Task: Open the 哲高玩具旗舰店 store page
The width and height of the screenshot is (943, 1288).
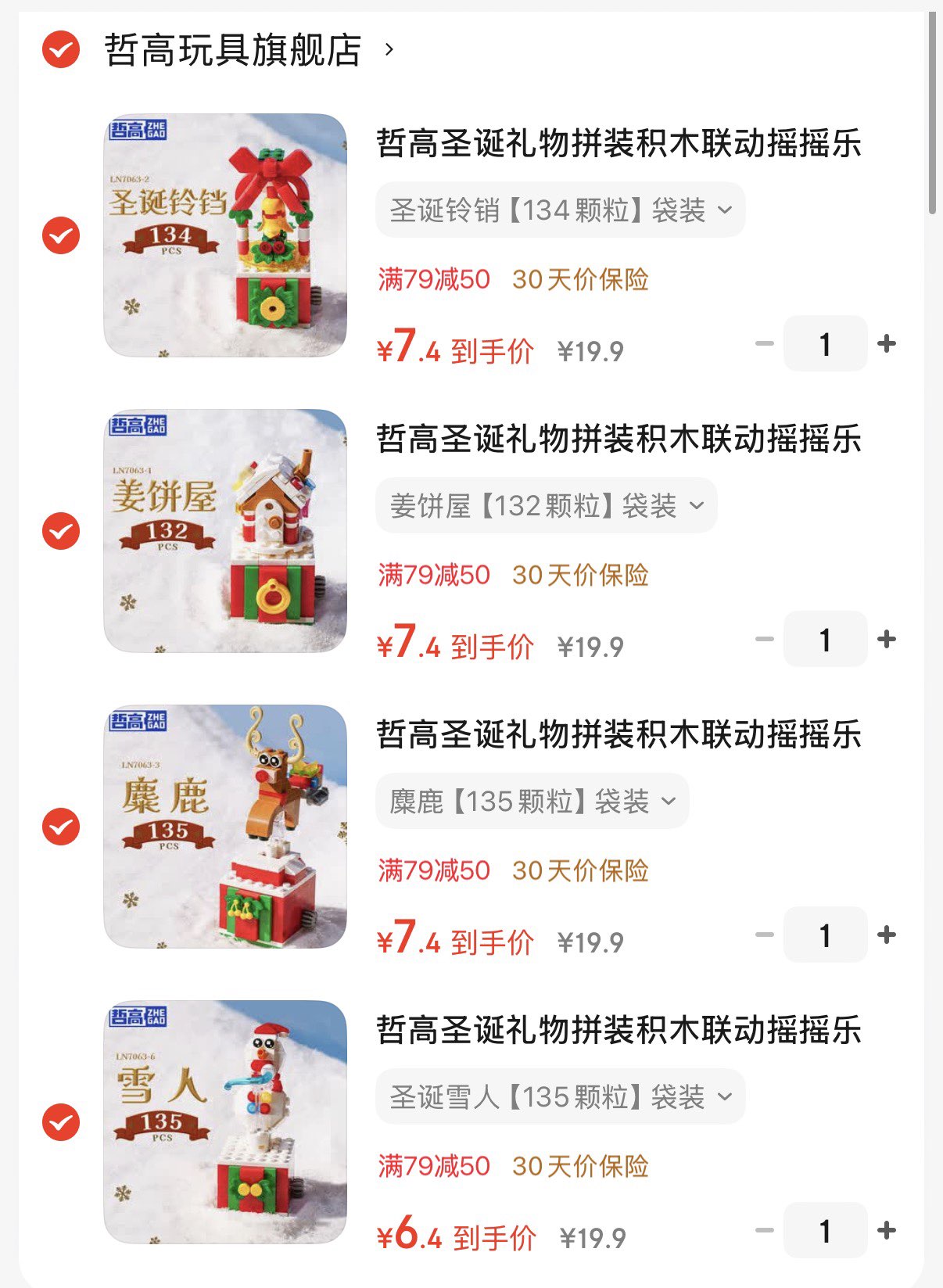Action: [233, 50]
